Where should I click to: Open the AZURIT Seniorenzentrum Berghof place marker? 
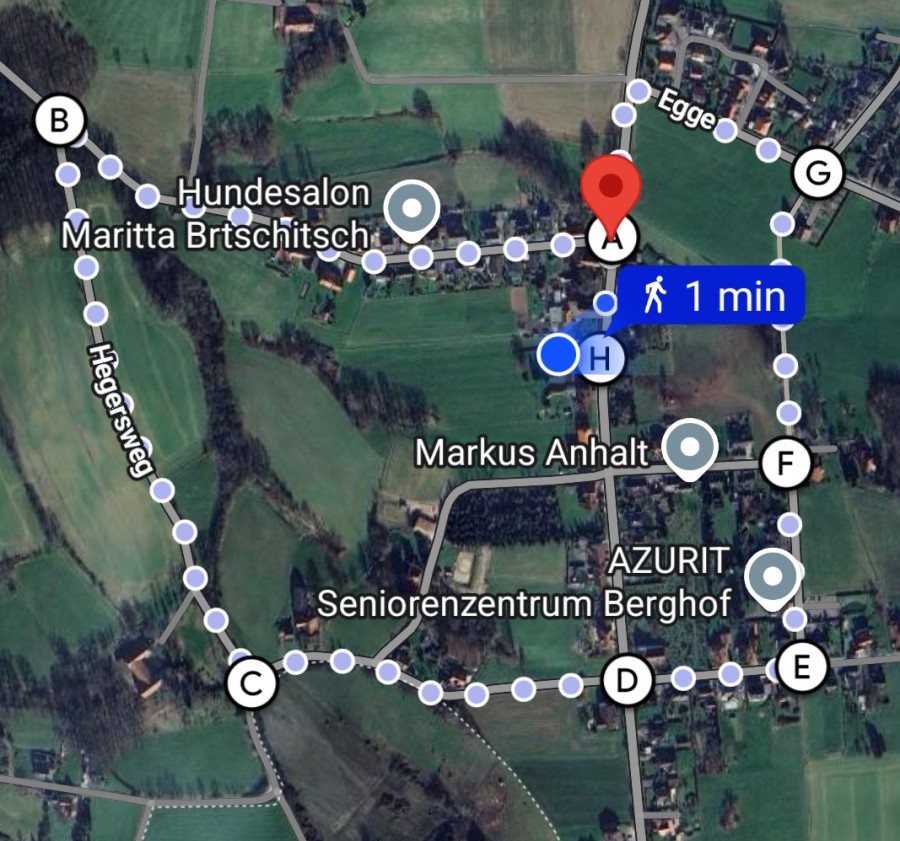pos(772,577)
